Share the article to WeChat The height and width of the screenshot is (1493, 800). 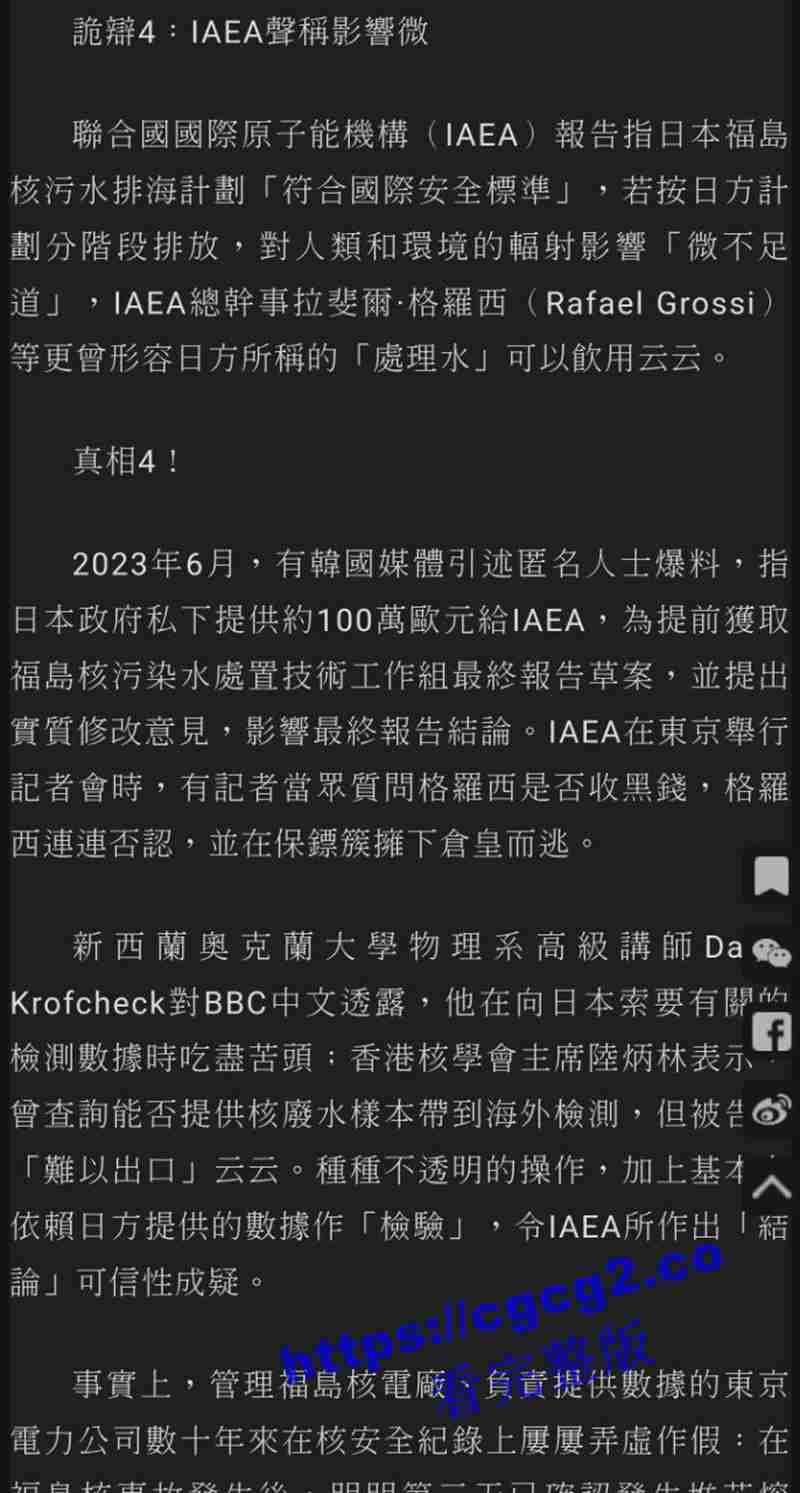coord(771,953)
